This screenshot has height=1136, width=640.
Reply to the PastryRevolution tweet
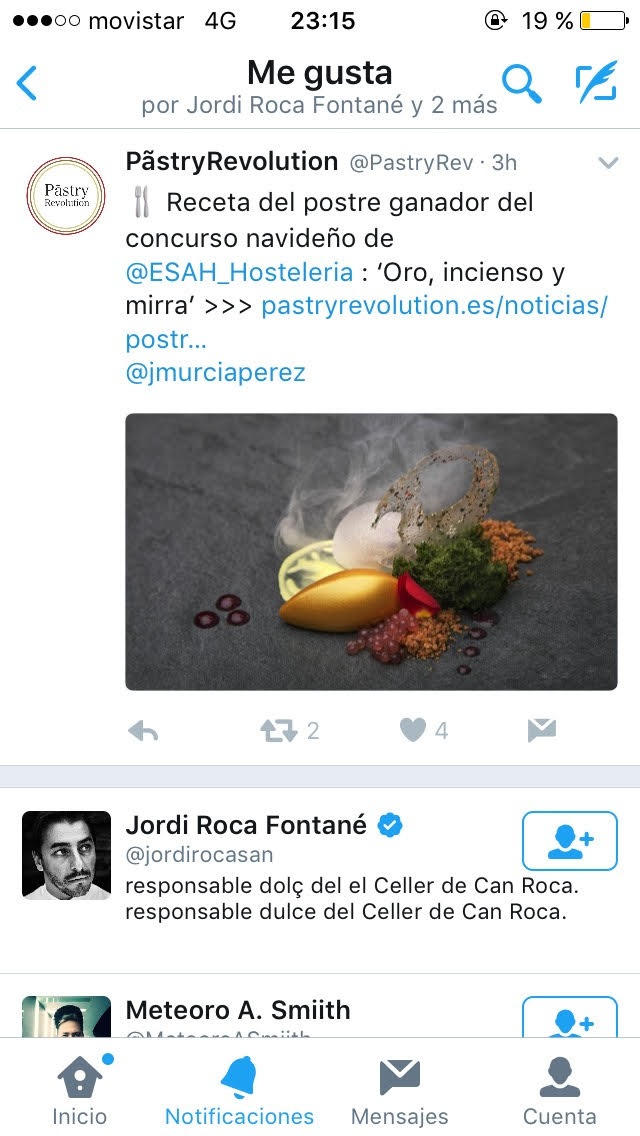[x=144, y=731]
